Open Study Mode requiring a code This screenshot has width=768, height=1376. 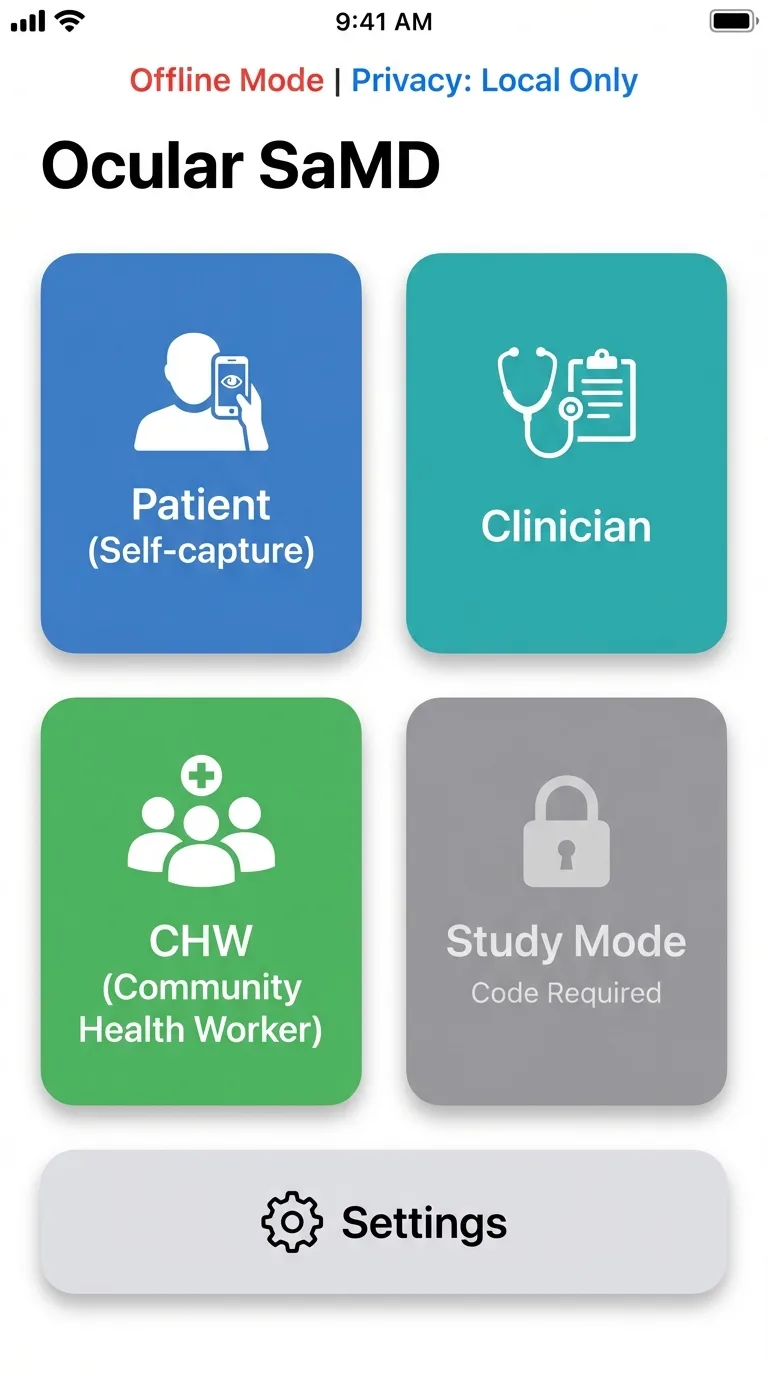click(566, 900)
